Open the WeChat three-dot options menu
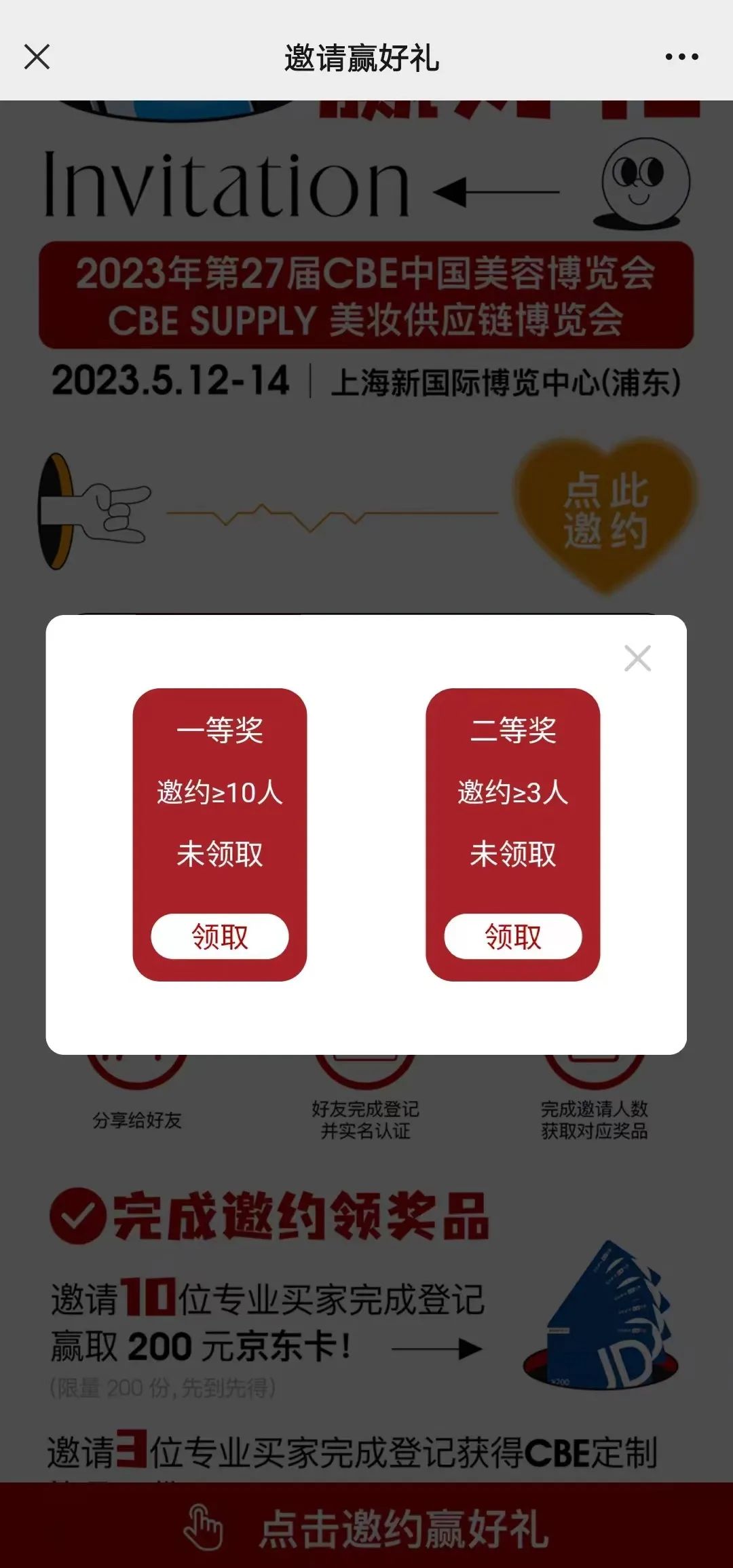Viewport: 733px width, 1568px height. coord(683,56)
